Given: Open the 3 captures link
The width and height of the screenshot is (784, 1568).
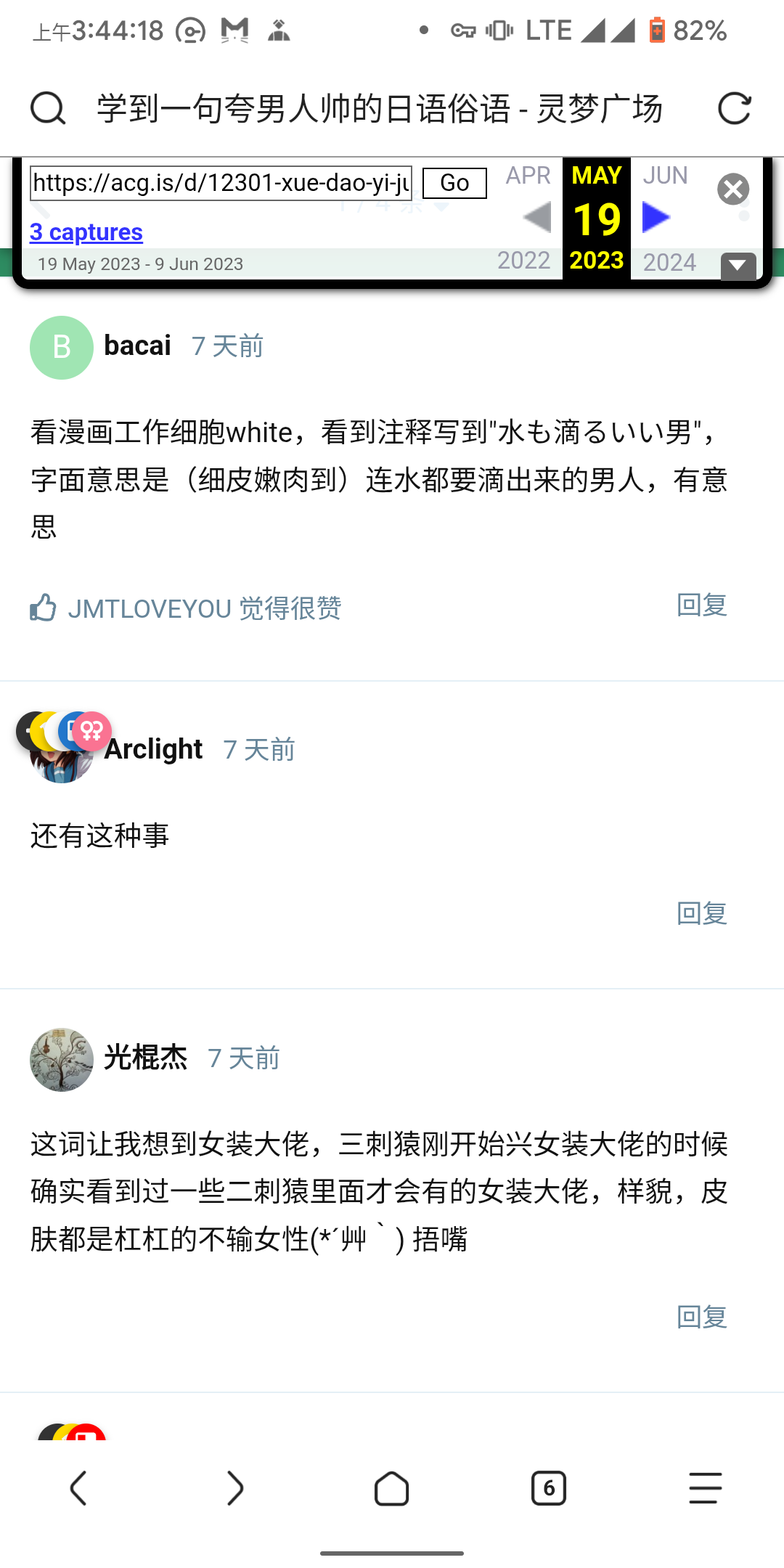Looking at the screenshot, I should click(x=86, y=232).
